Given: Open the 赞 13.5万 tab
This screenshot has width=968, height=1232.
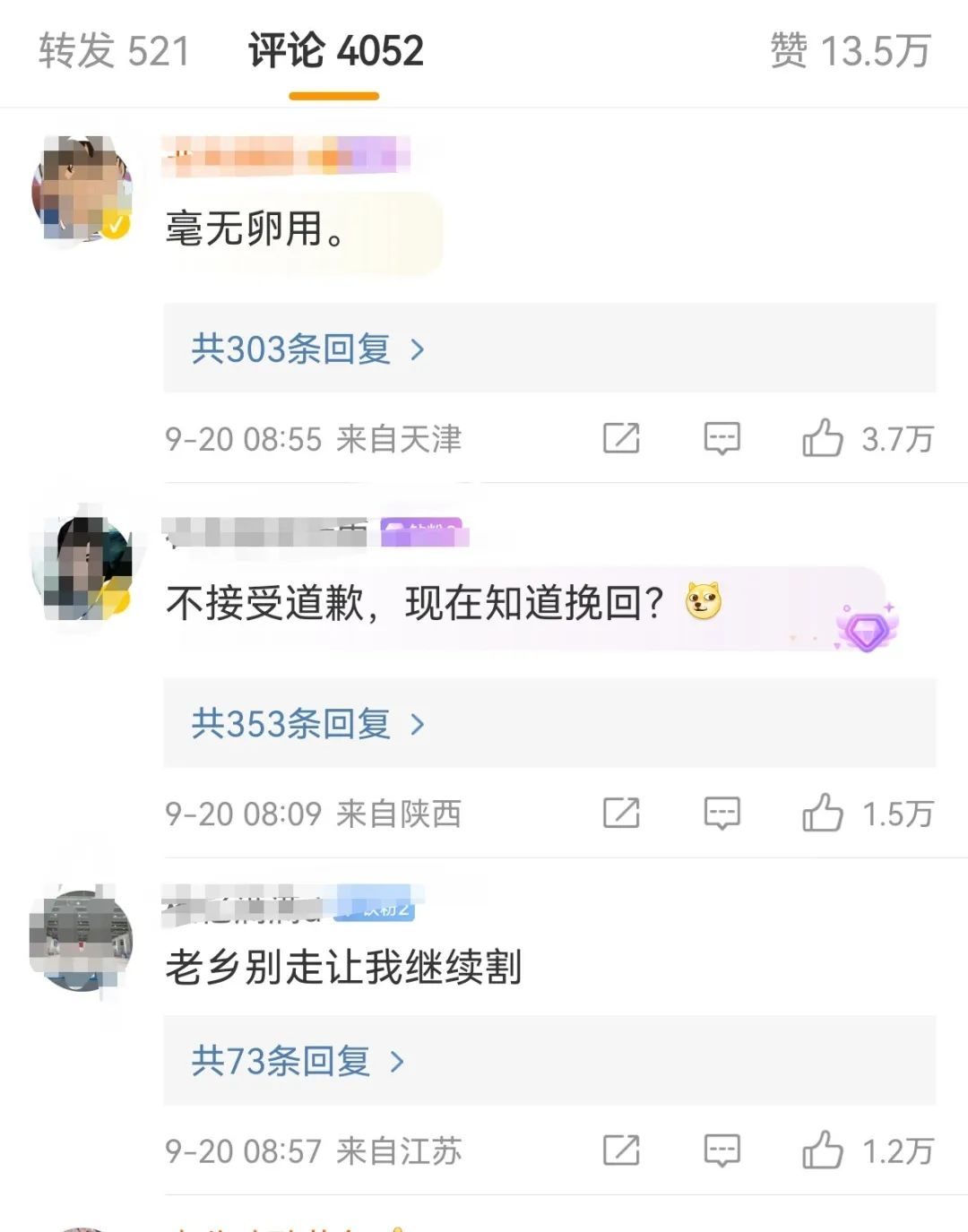Looking at the screenshot, I should (851, 51).
